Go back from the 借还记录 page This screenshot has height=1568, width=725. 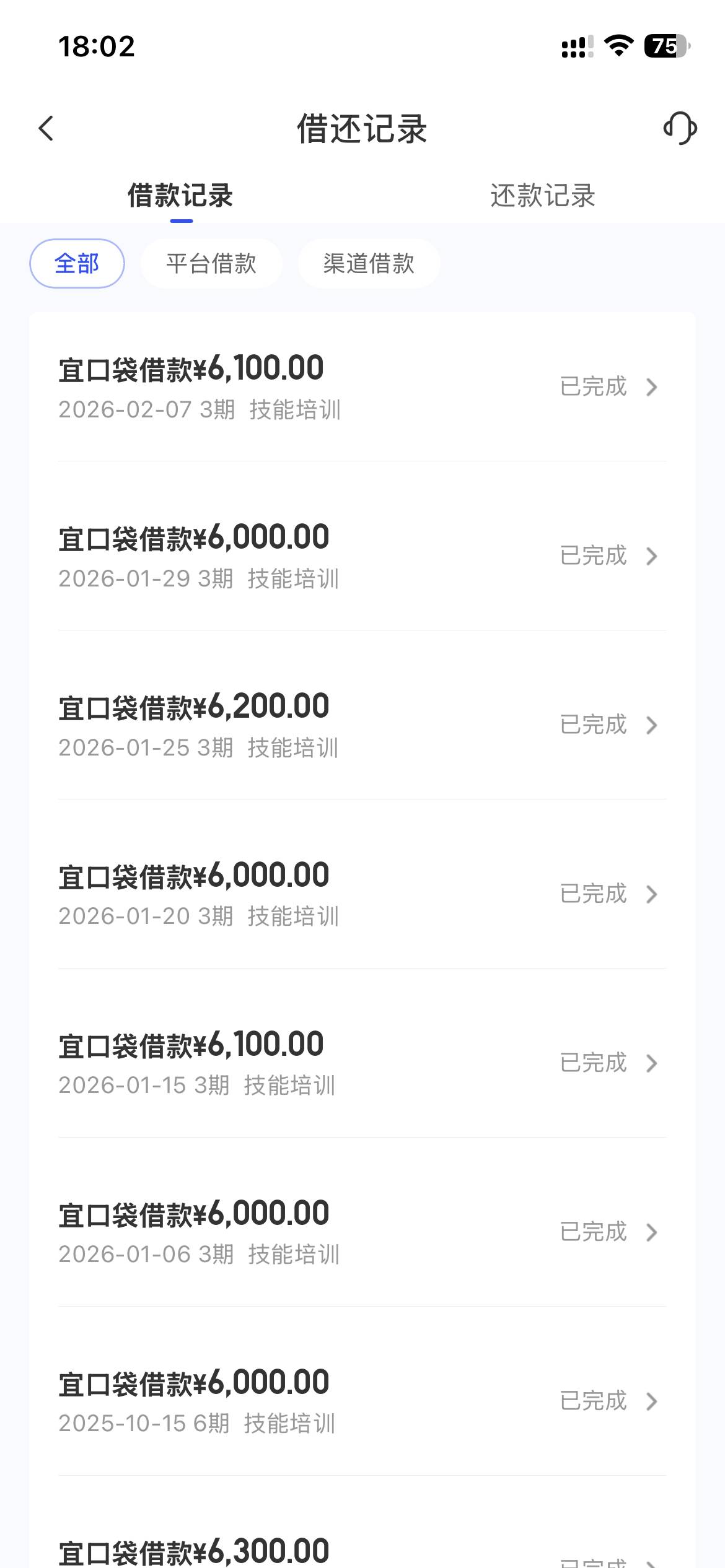click(x=46, y=129)
